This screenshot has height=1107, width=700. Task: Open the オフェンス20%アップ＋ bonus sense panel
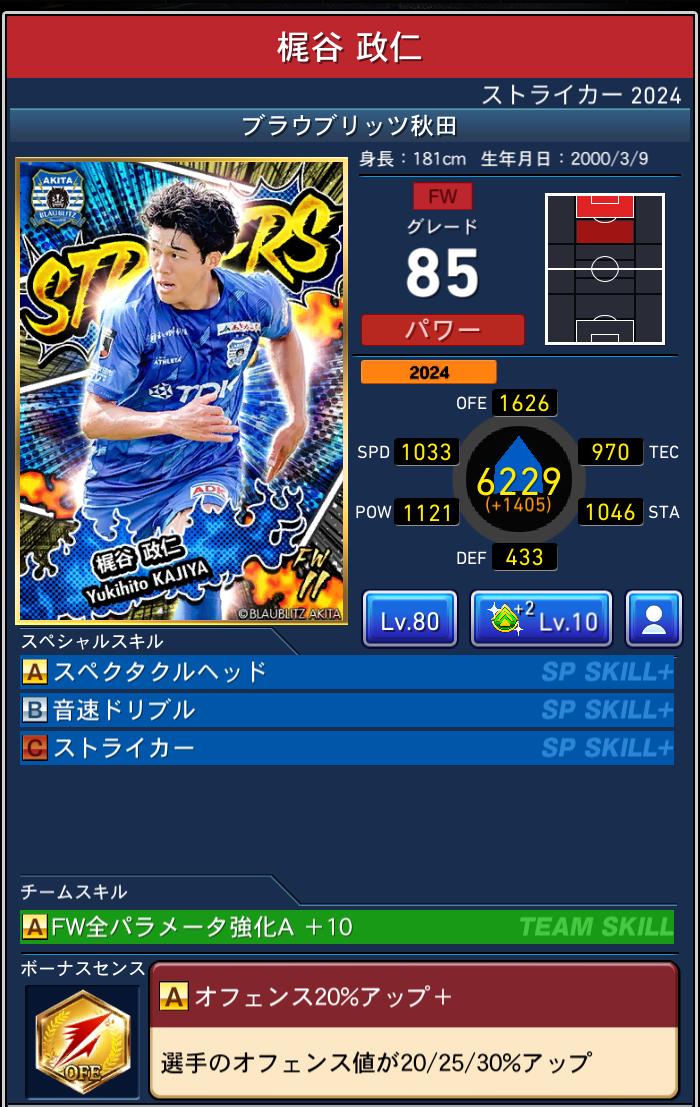pos(413,1030)
